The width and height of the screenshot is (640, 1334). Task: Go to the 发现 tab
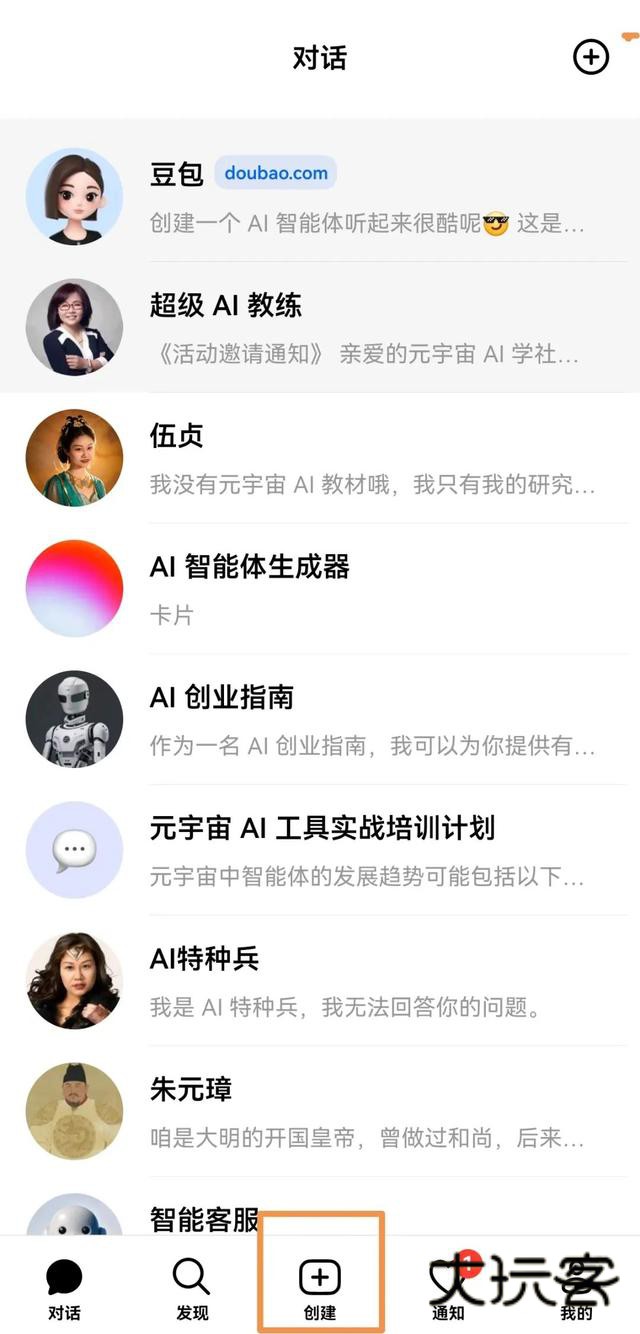pyautogui.click(x=191, y=1288)
